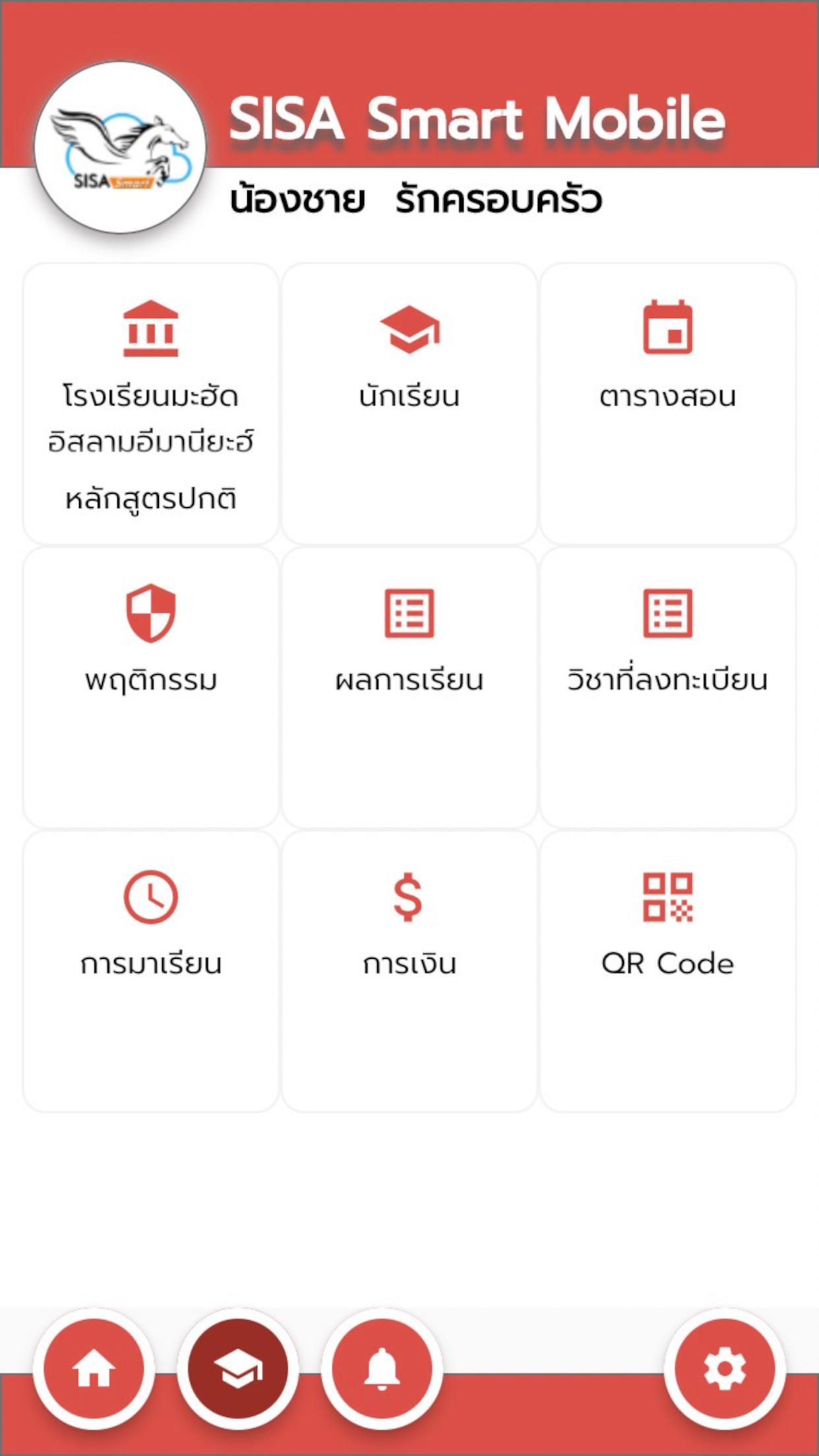Open the การเงิน finance card
819x1456 pixels.
point(409,971)
